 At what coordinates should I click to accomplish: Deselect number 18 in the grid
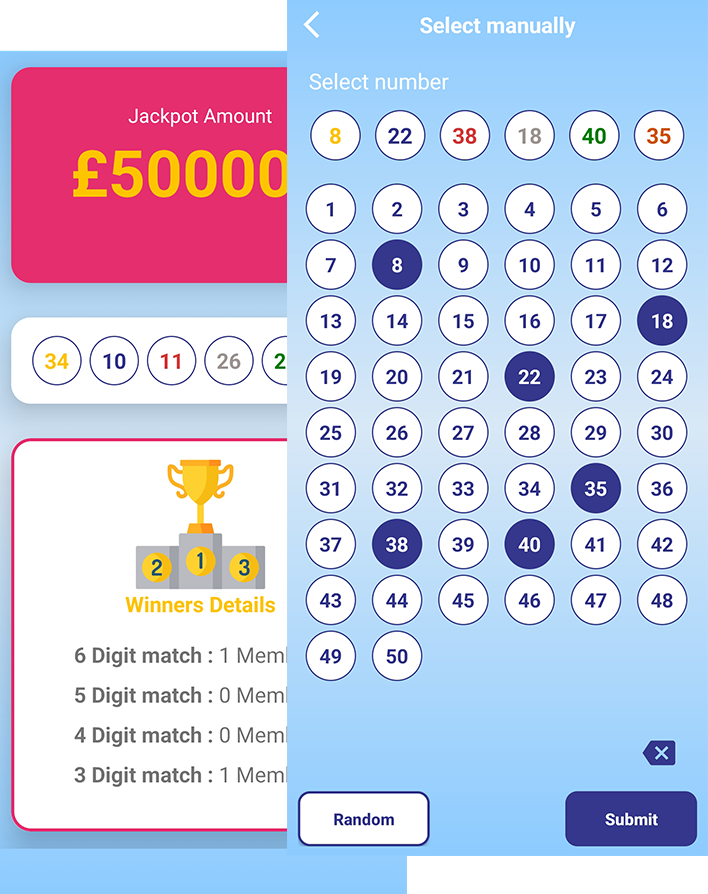click(662, 321)
